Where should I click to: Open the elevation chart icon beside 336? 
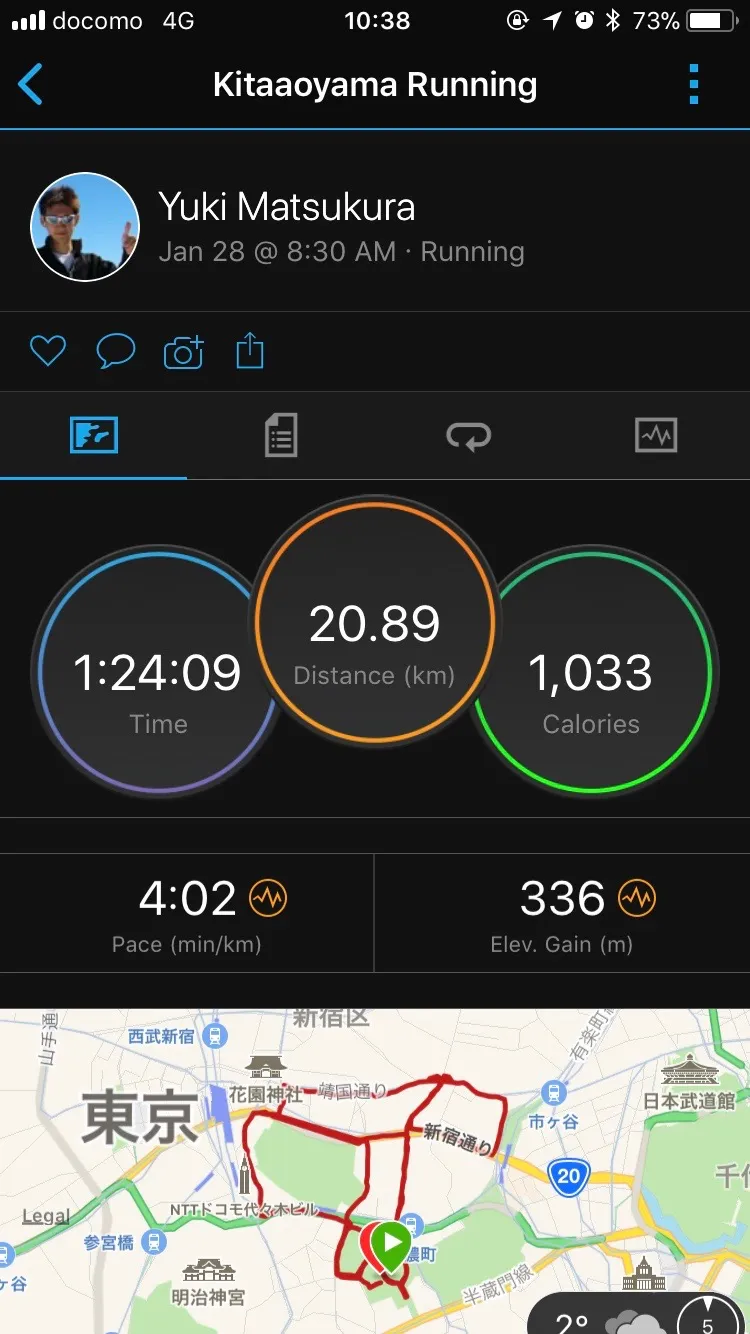coord(637,899)
